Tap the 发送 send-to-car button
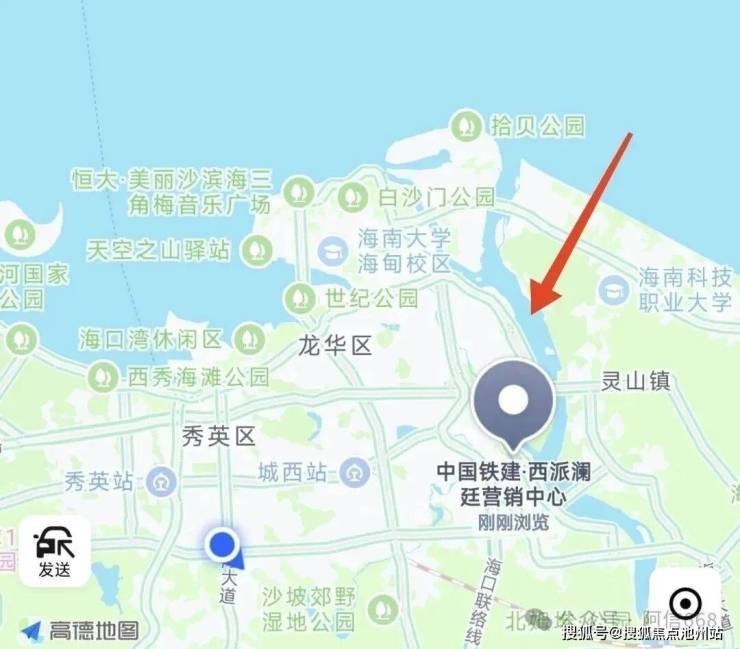Screen dimensions: 740x649 [x=54, y=551]
